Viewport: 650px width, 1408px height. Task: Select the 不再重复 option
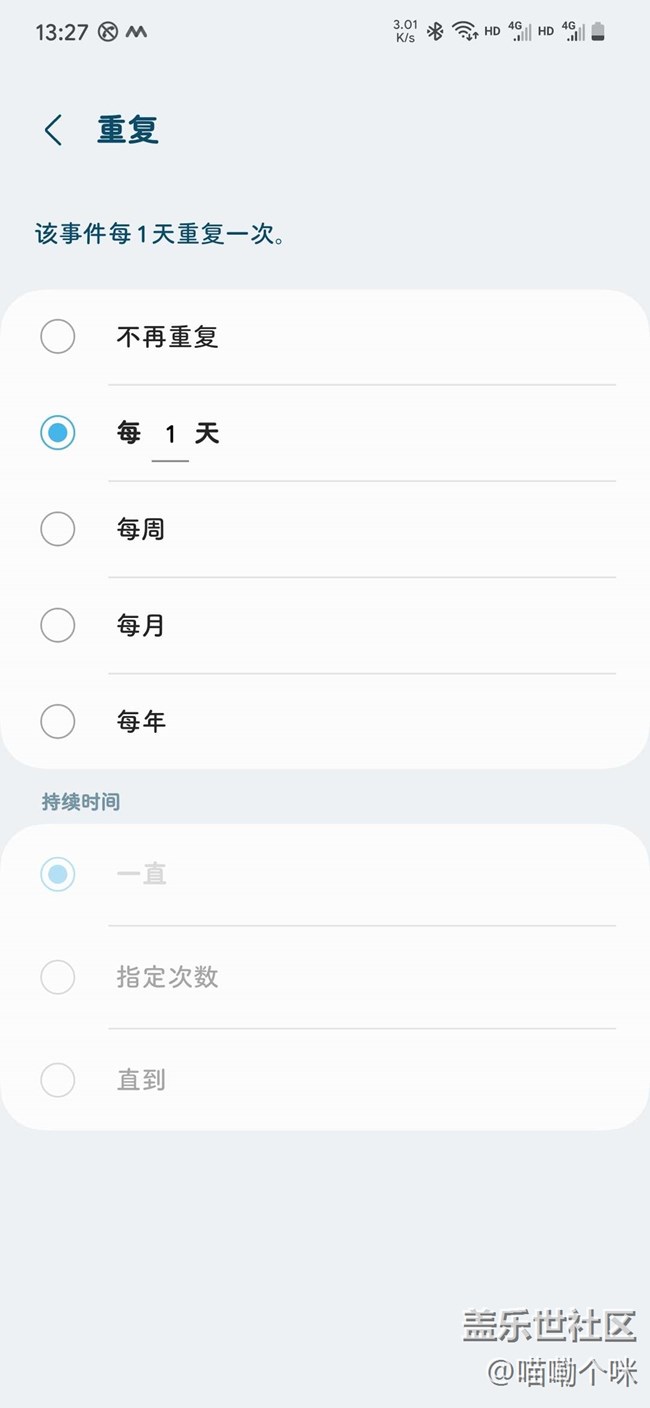(x=58, y=337)
